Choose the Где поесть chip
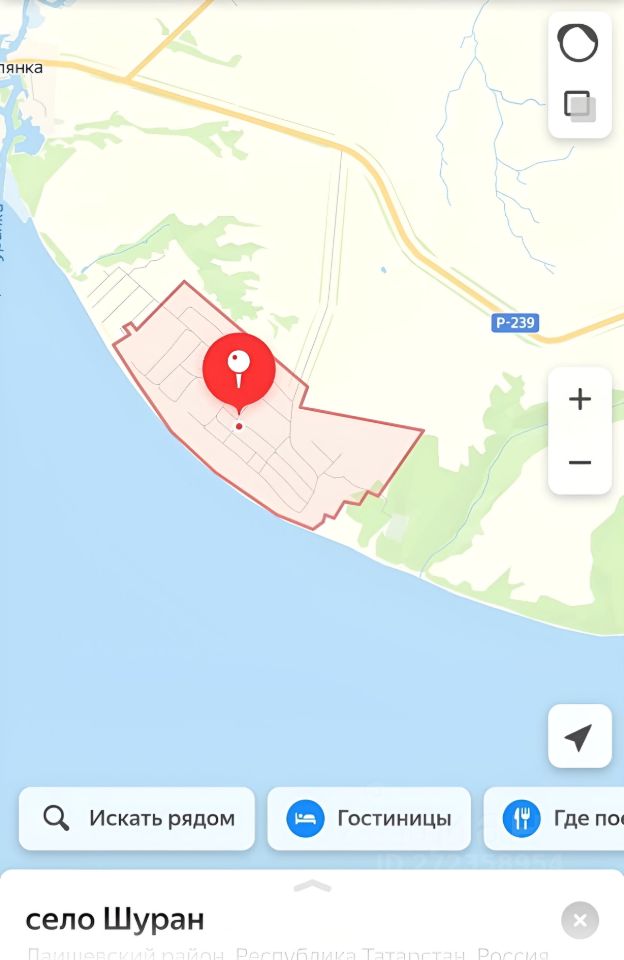This screenshot has height=960, width=624. pos(560,818)
